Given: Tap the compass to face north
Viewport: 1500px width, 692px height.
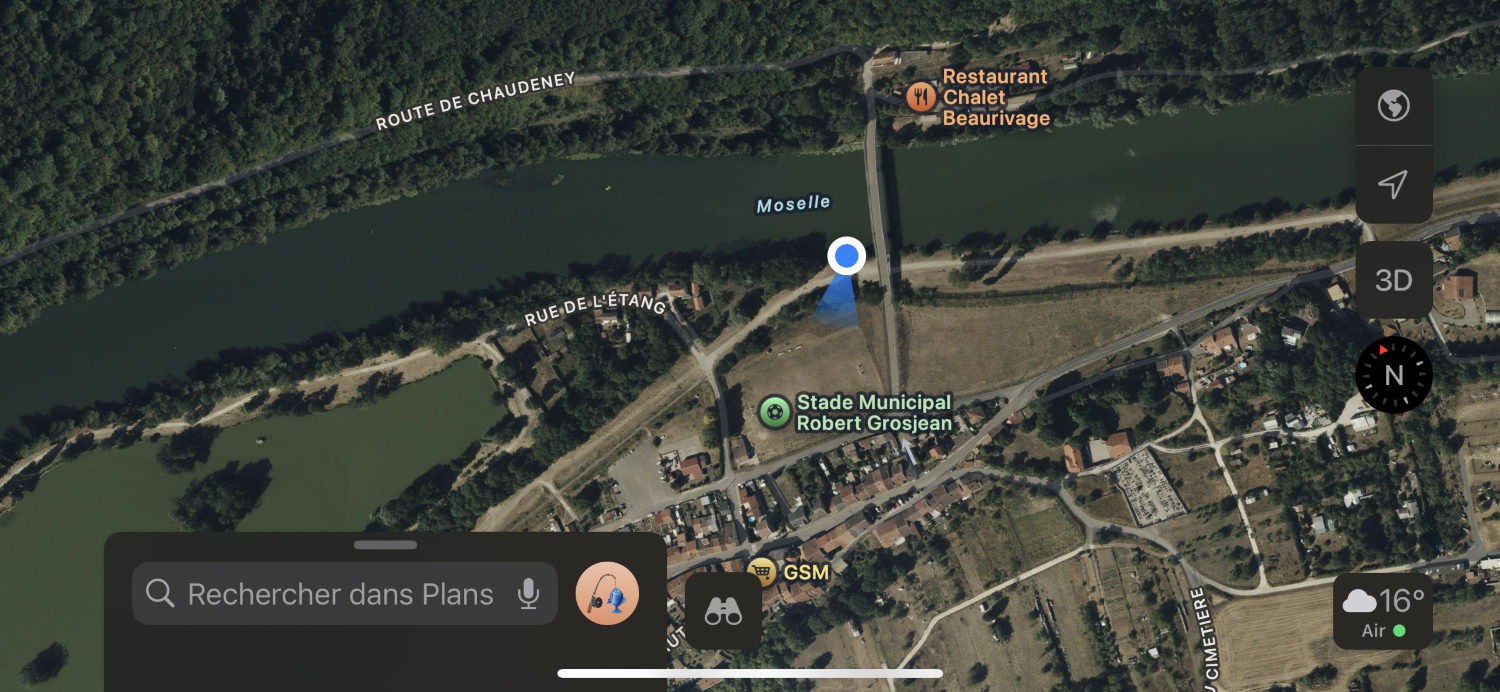Looking at the screenshot, I should (x=1393, y=375).
